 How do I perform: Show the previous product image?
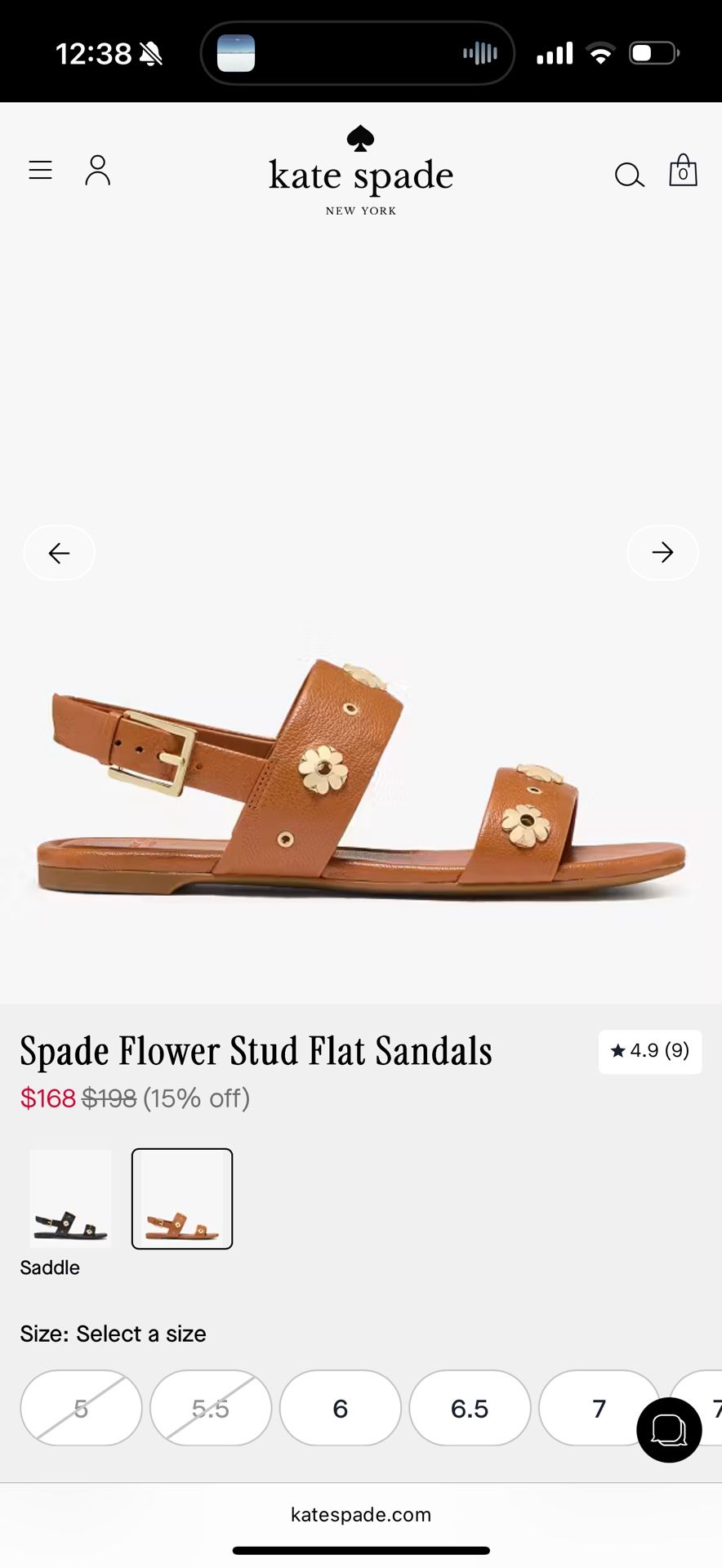pyautogui.click(x=59, y=553)
